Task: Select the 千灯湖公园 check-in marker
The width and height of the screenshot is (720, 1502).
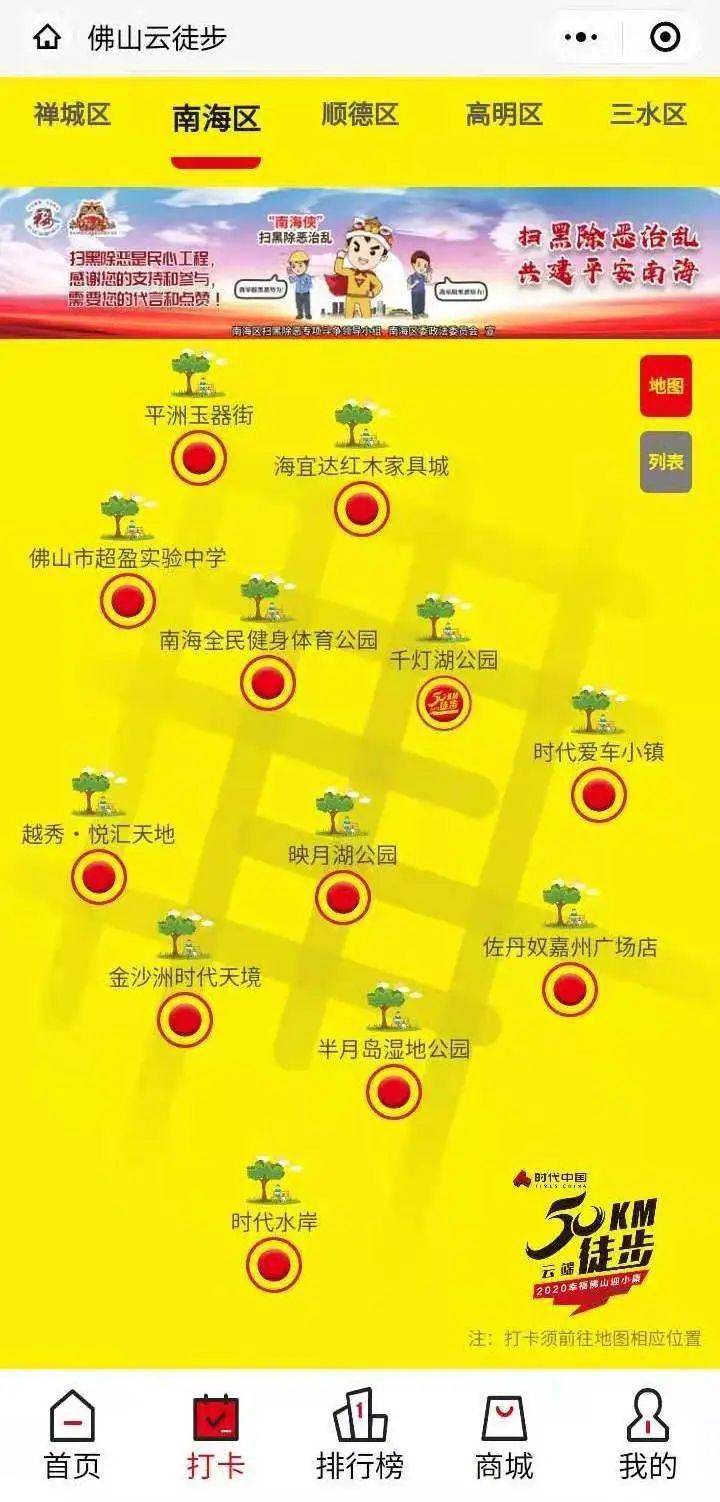Action: coord(443,703)
